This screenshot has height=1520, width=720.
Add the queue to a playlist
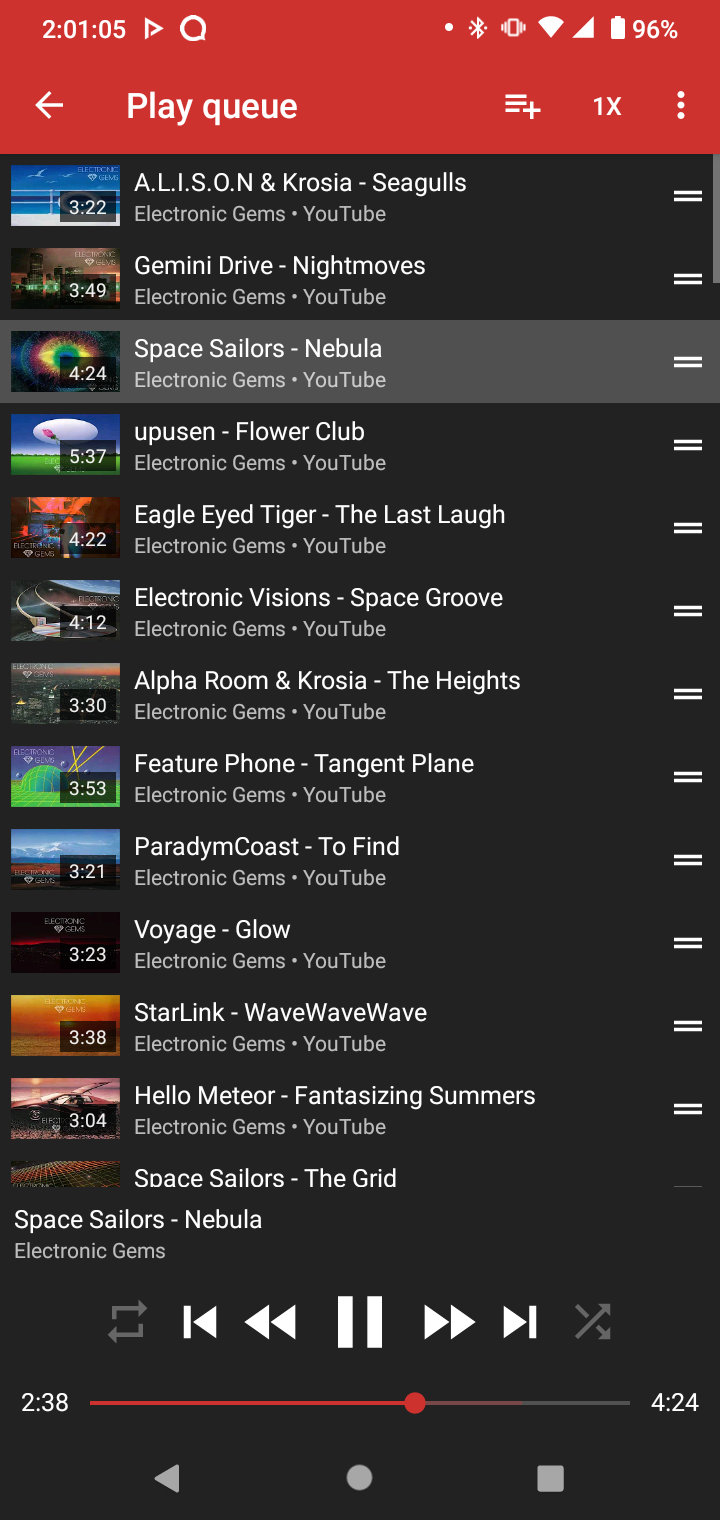point(522,105)
